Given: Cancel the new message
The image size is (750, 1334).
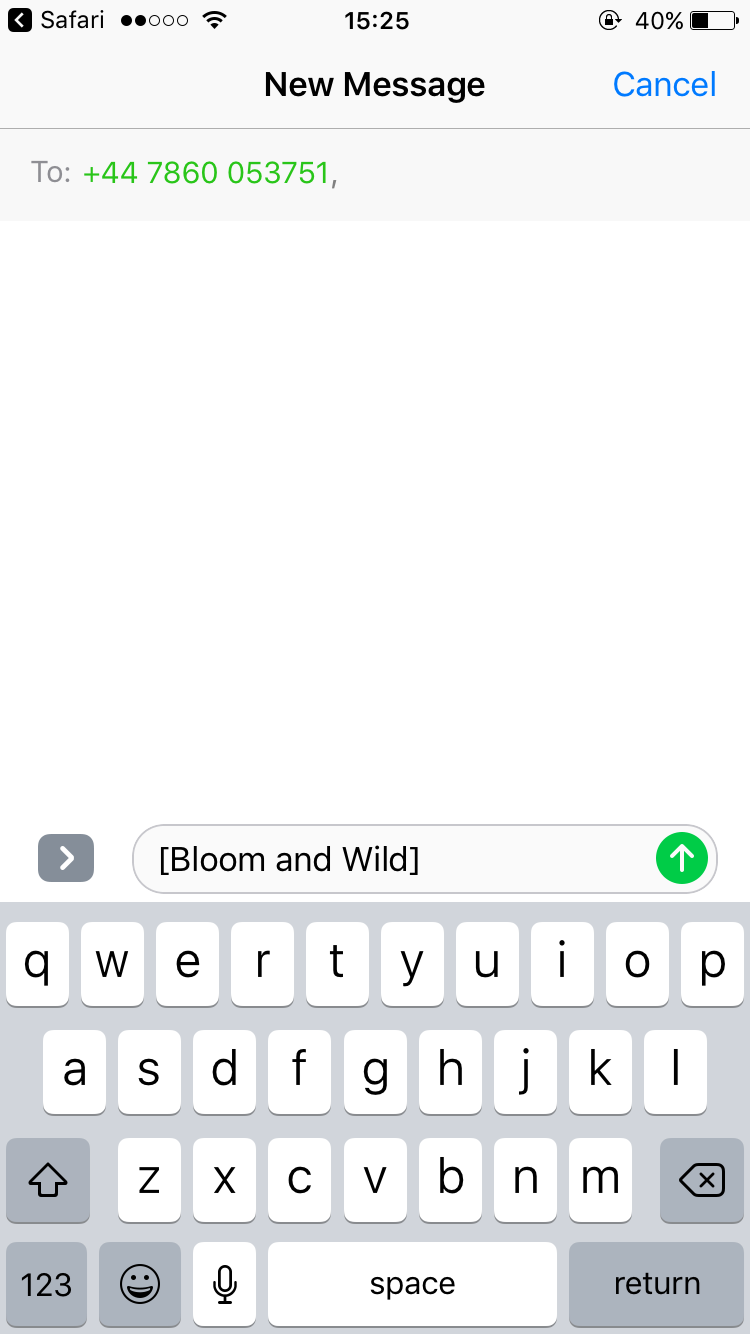Looking at the screenshot, I should click(x=664, y=84).
